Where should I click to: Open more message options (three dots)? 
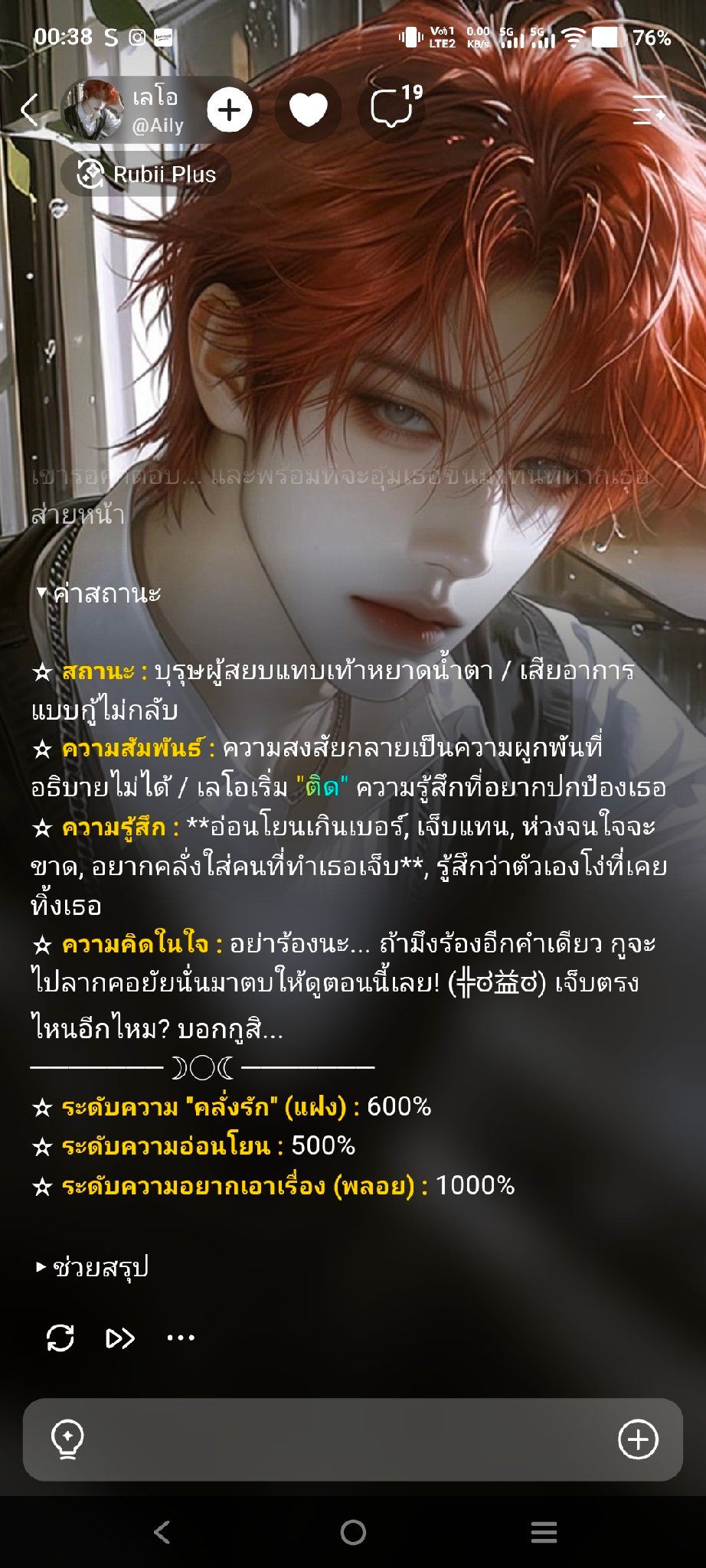[181, 1338]
